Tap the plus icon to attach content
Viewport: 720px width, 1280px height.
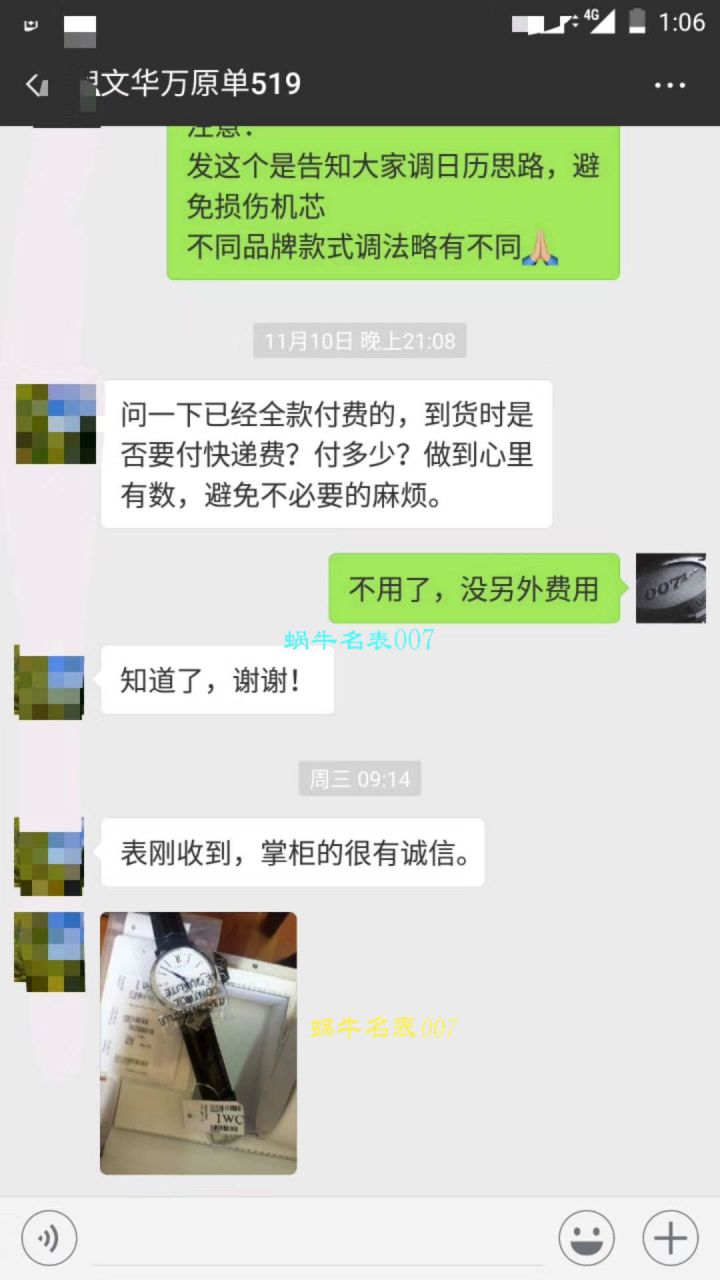pyautogui.click(x=669, y=1238)
